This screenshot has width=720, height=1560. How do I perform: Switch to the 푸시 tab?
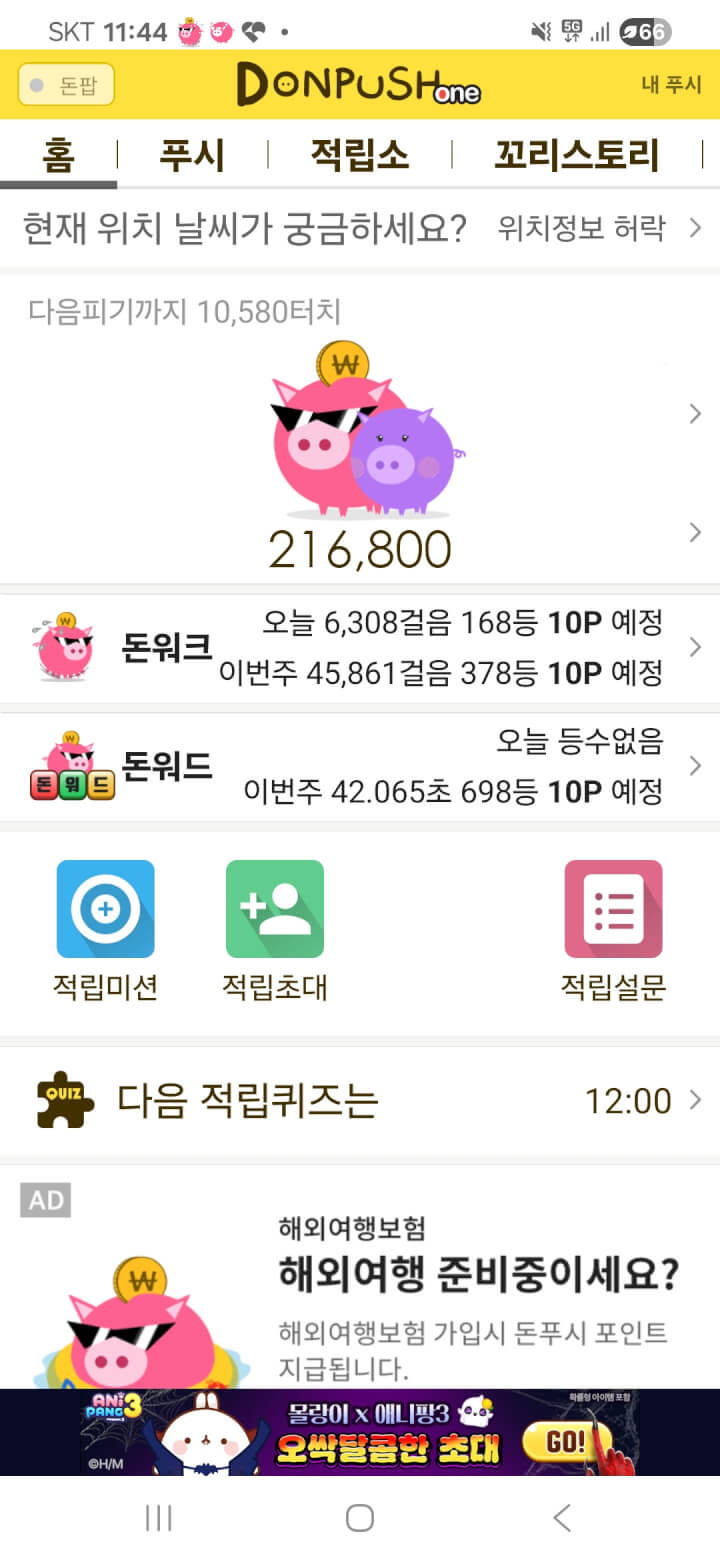192,156
